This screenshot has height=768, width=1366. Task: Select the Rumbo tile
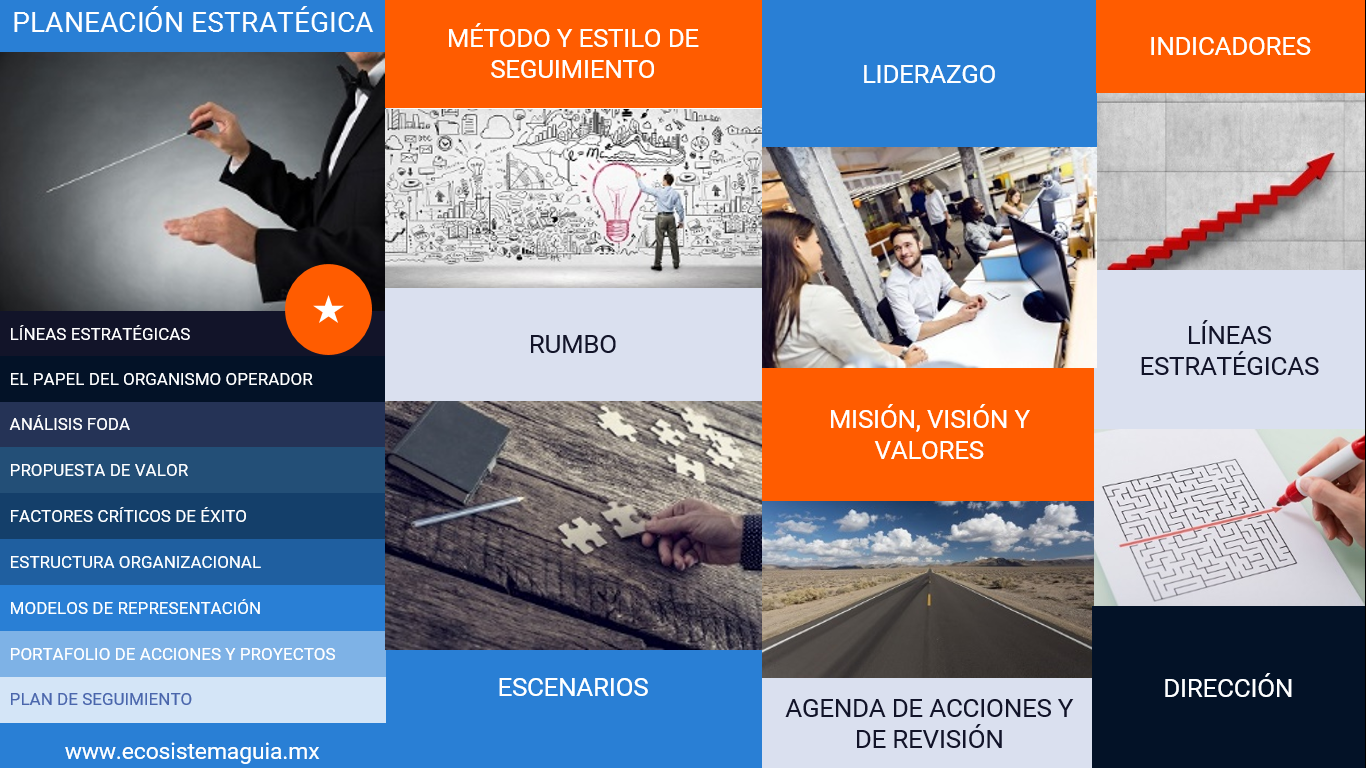[573, 344]
